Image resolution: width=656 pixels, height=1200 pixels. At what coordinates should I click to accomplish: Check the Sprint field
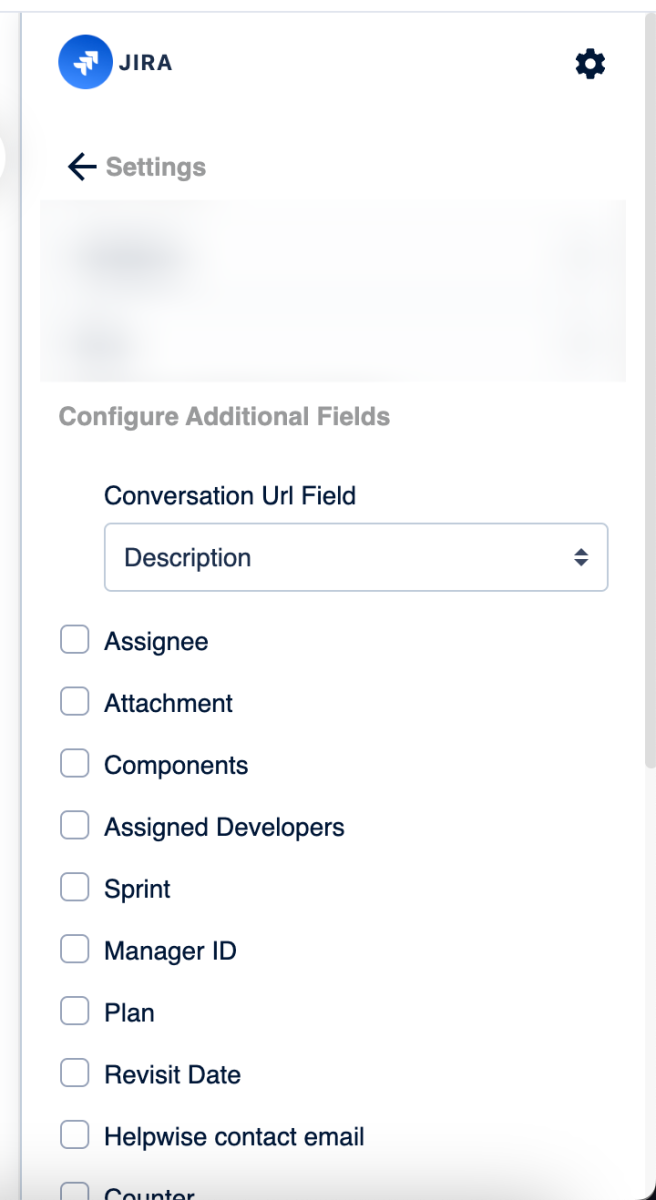(x=75, y=888)
